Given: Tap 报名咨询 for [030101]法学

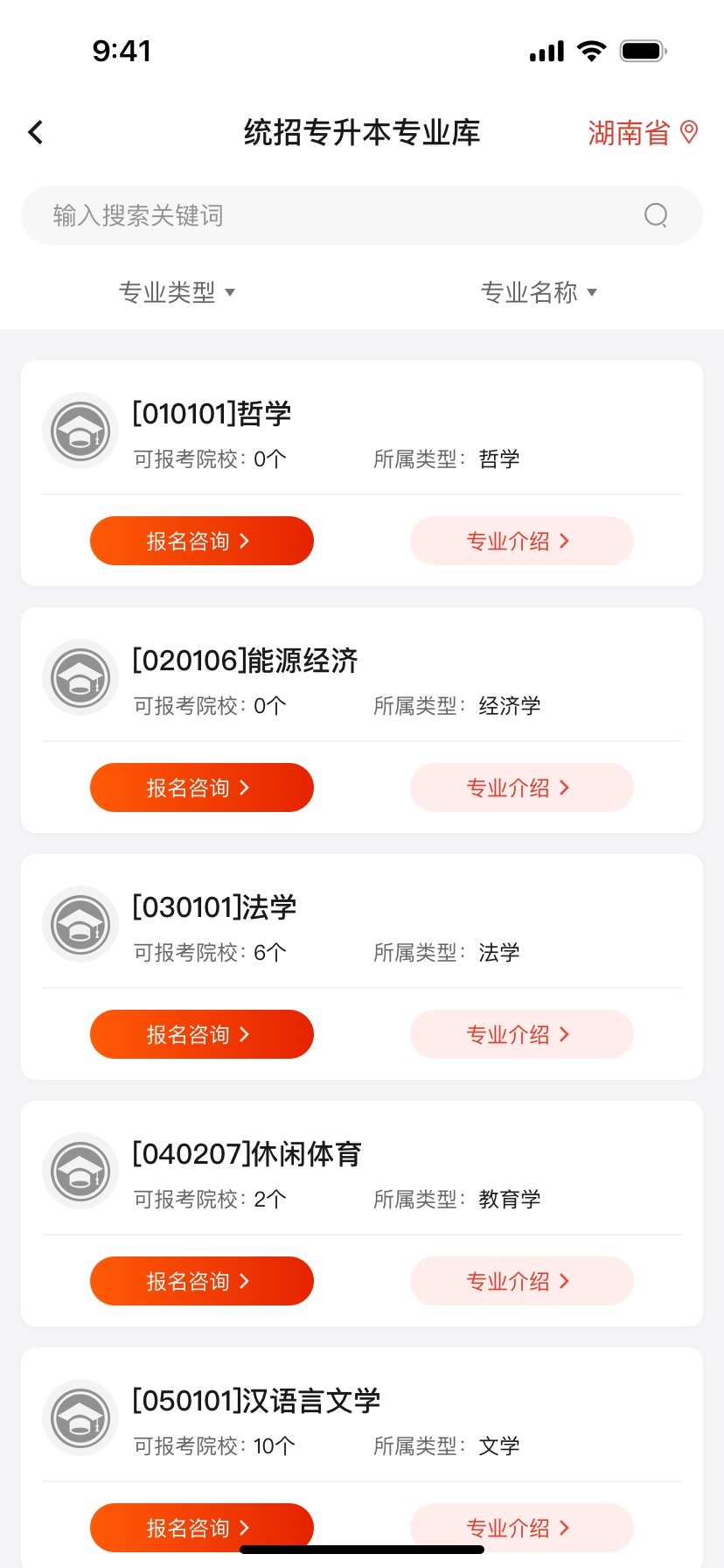Looking at the screenshot, I should tap(202, 1034).
